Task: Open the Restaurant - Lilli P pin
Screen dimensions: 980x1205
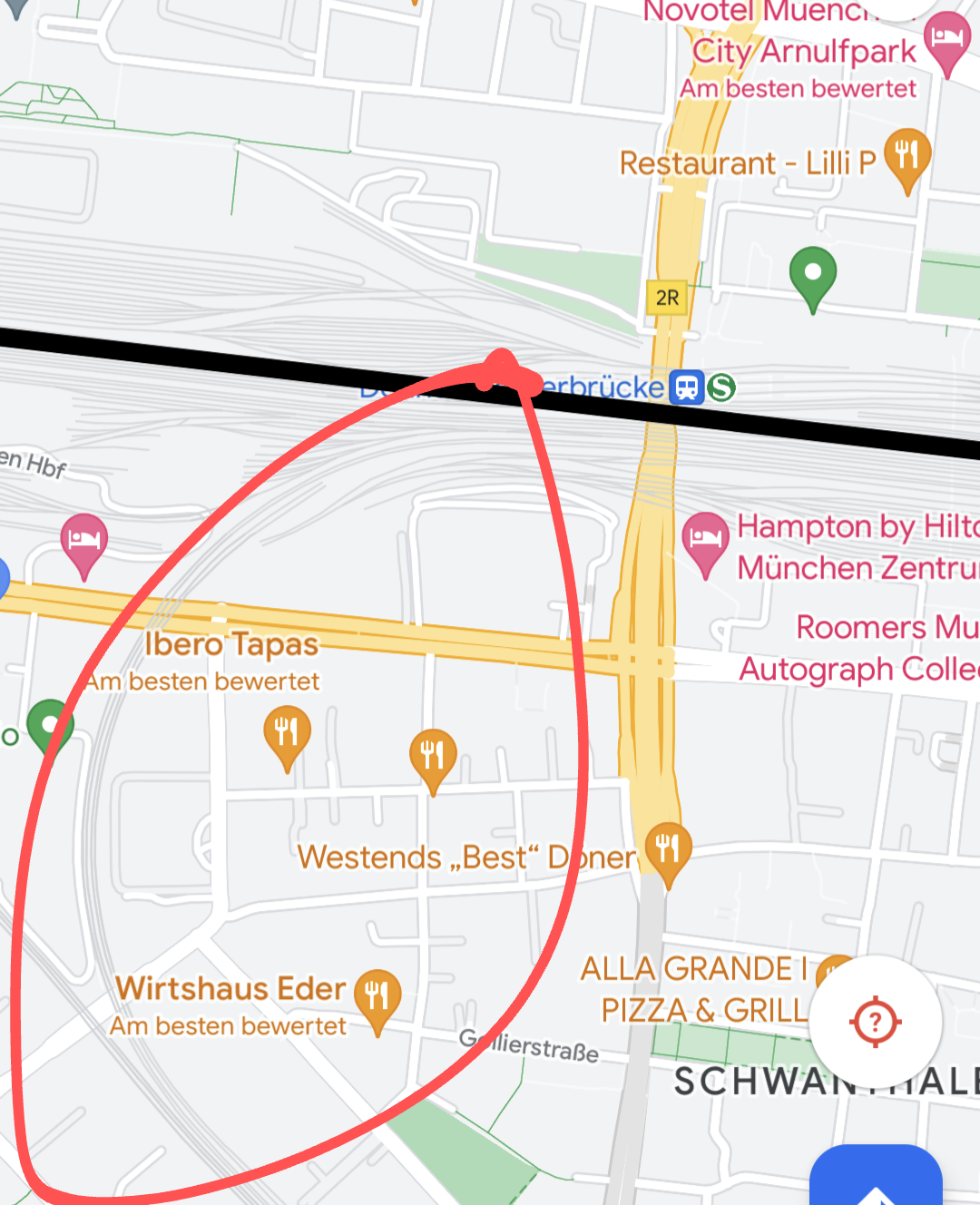Action: point(906,156)
